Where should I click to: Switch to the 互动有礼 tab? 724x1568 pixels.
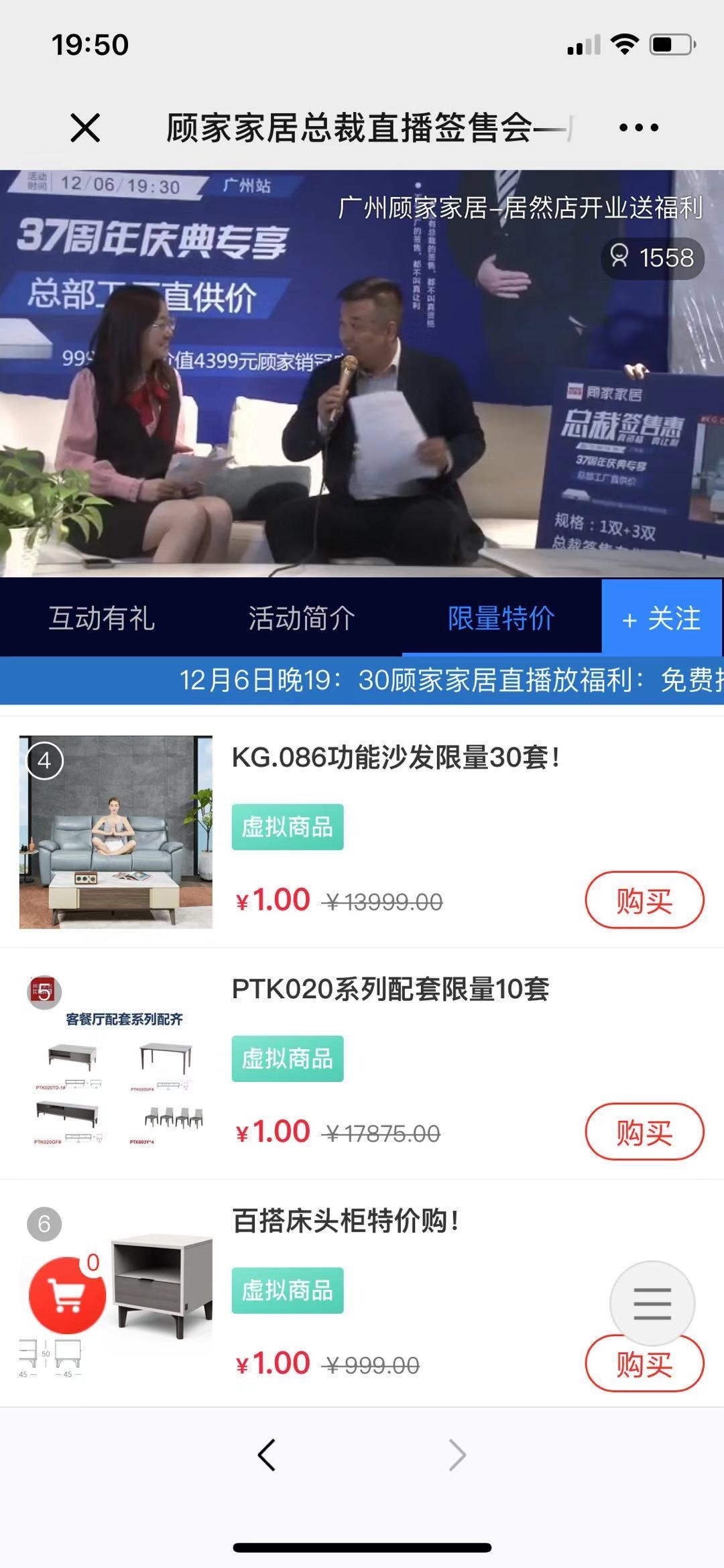102,618
